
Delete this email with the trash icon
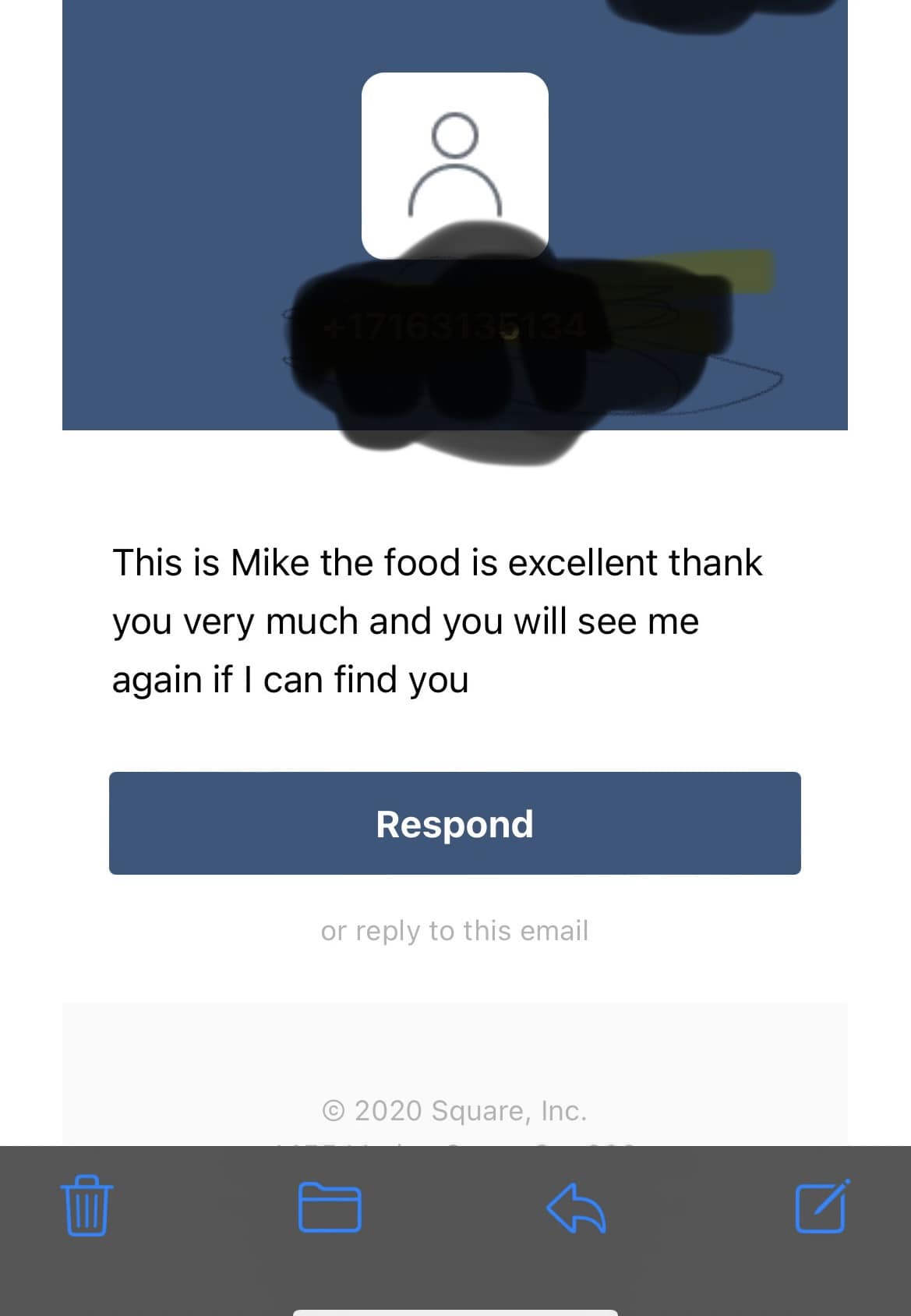(87, 1205)
